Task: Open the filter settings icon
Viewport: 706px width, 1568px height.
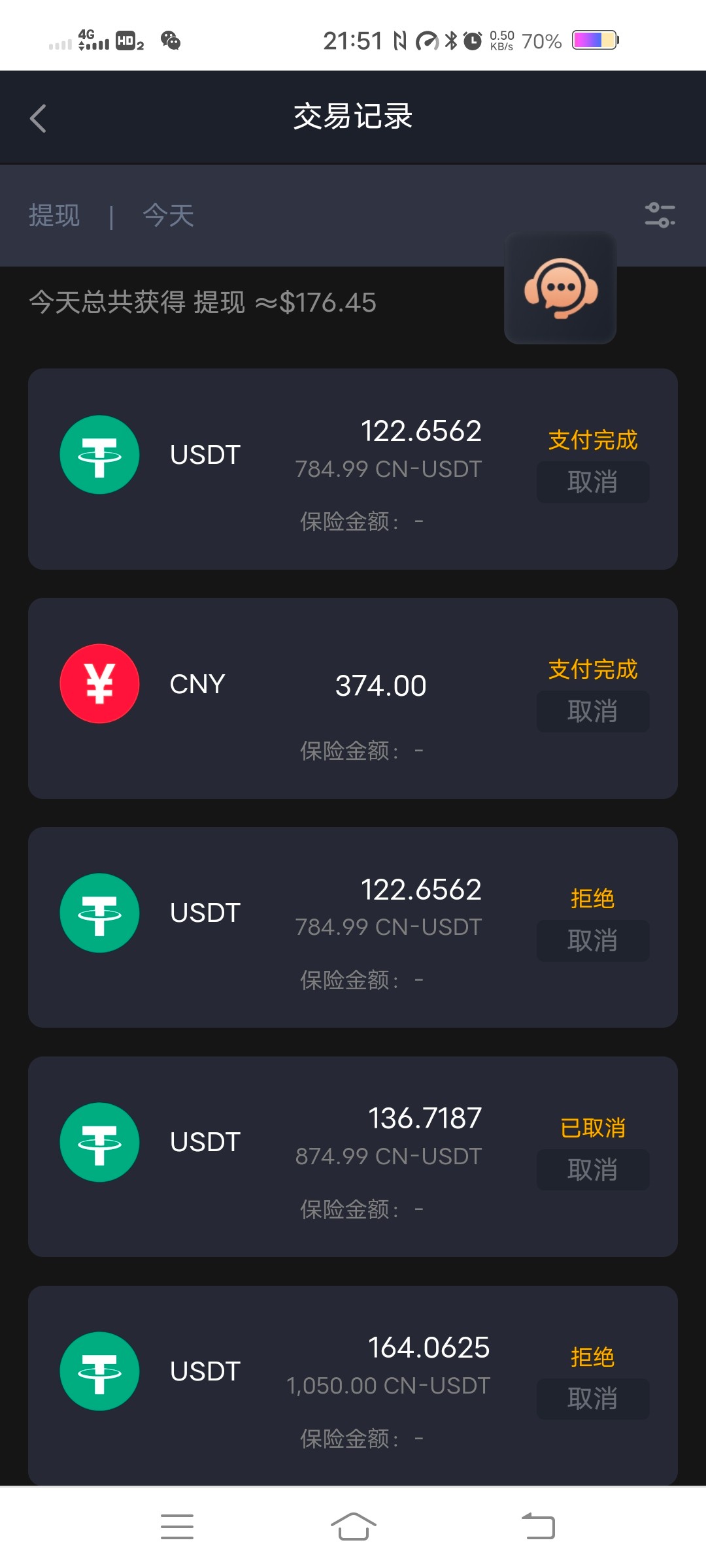Action: click(660, 215)
